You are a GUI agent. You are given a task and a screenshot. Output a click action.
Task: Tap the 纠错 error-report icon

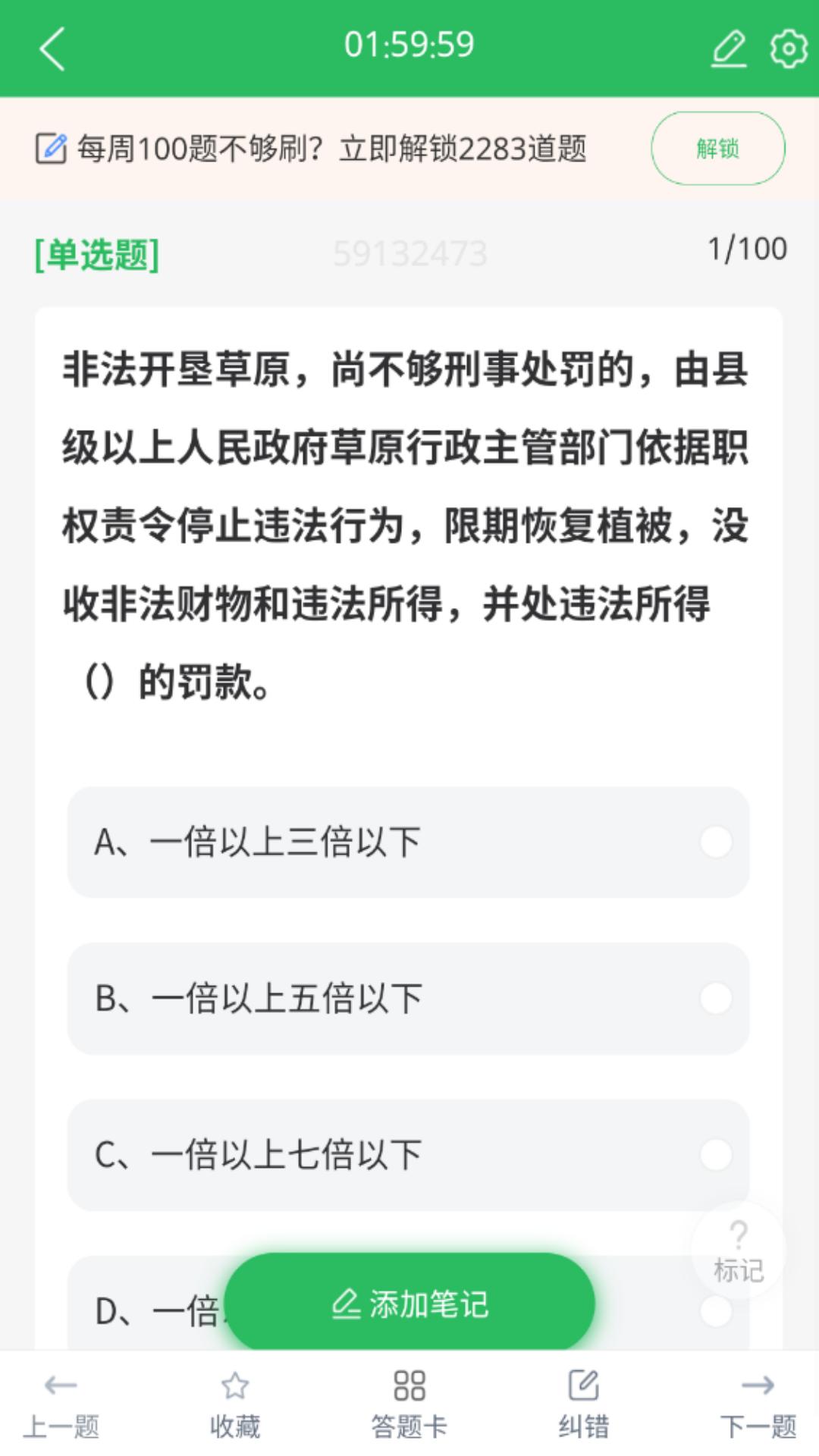(584, 1399)
